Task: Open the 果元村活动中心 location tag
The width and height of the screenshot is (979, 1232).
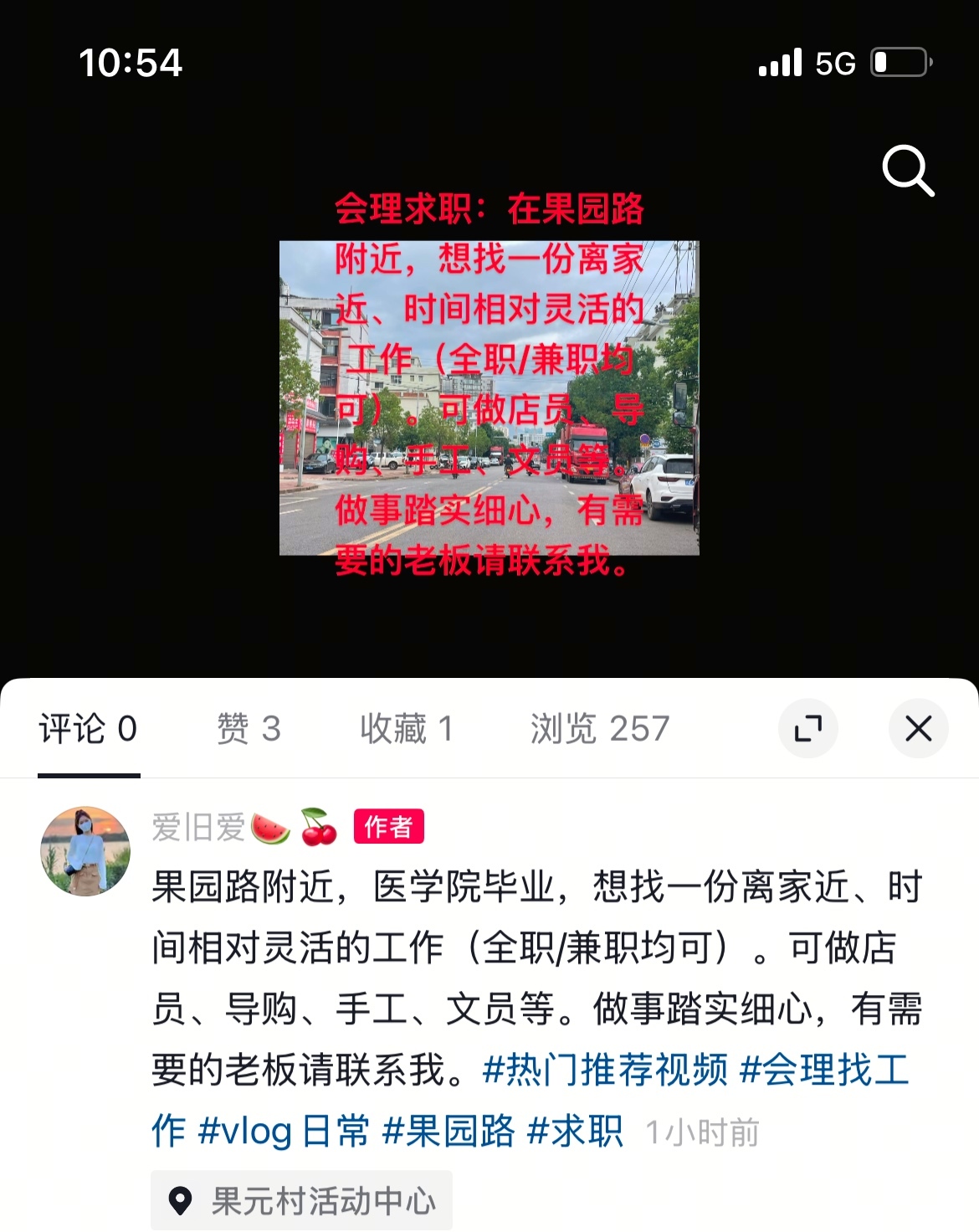Action: click(302, 1201)
